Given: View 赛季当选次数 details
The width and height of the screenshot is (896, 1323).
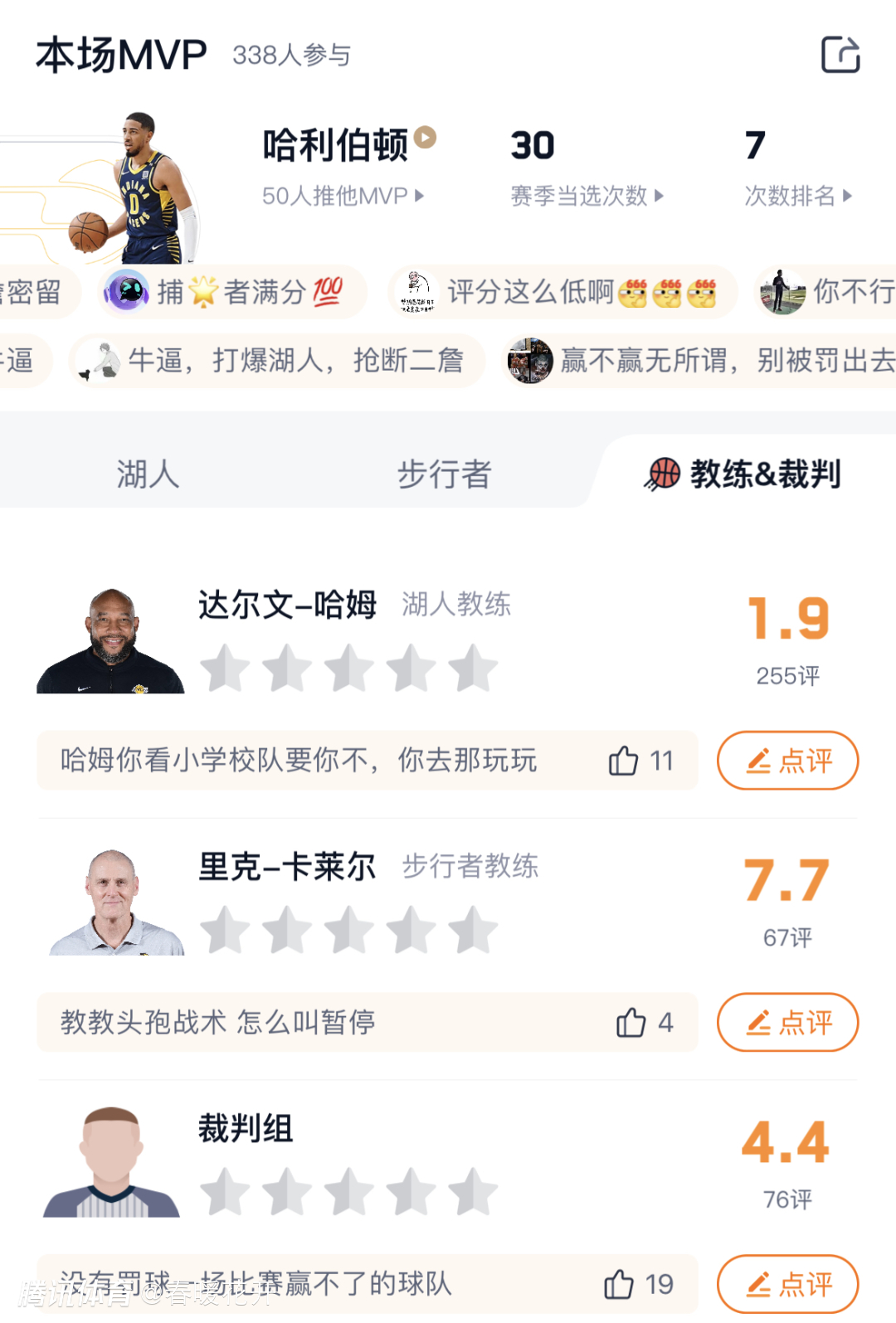Looking at the screenshot, I should pos(587,196).
